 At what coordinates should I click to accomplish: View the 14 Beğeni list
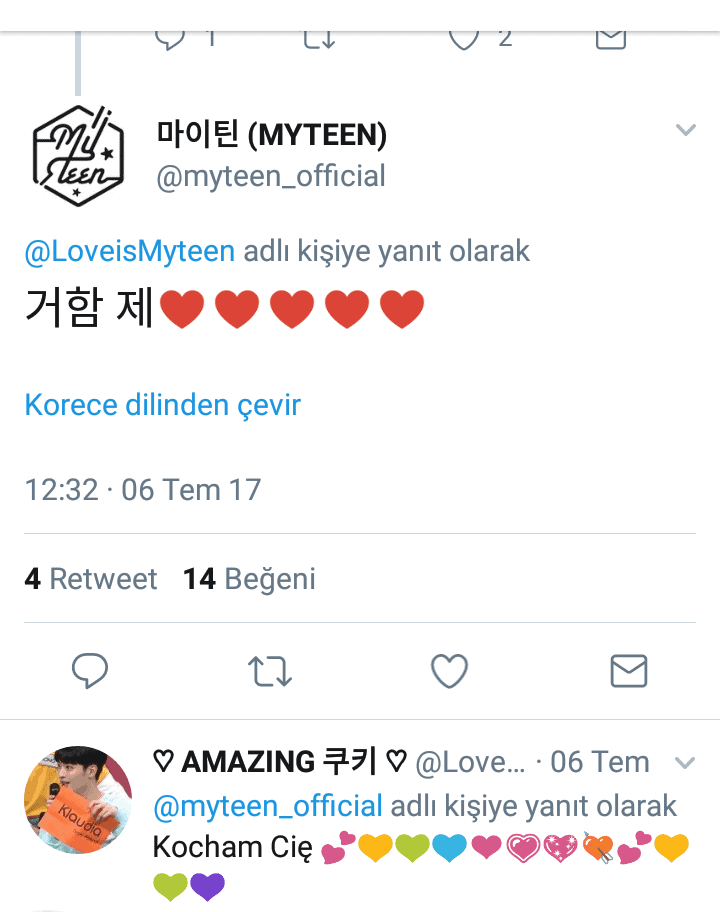click(249, 579)
